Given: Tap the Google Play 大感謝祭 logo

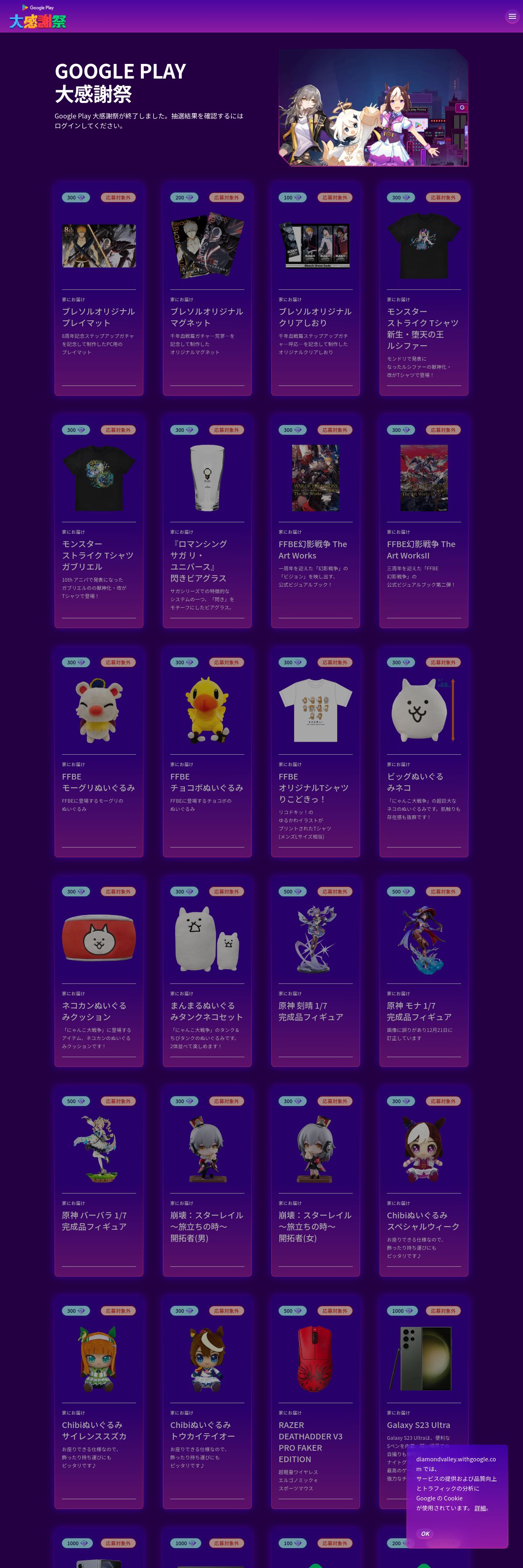Looking at the screenshot, I should tap(38, 17).
